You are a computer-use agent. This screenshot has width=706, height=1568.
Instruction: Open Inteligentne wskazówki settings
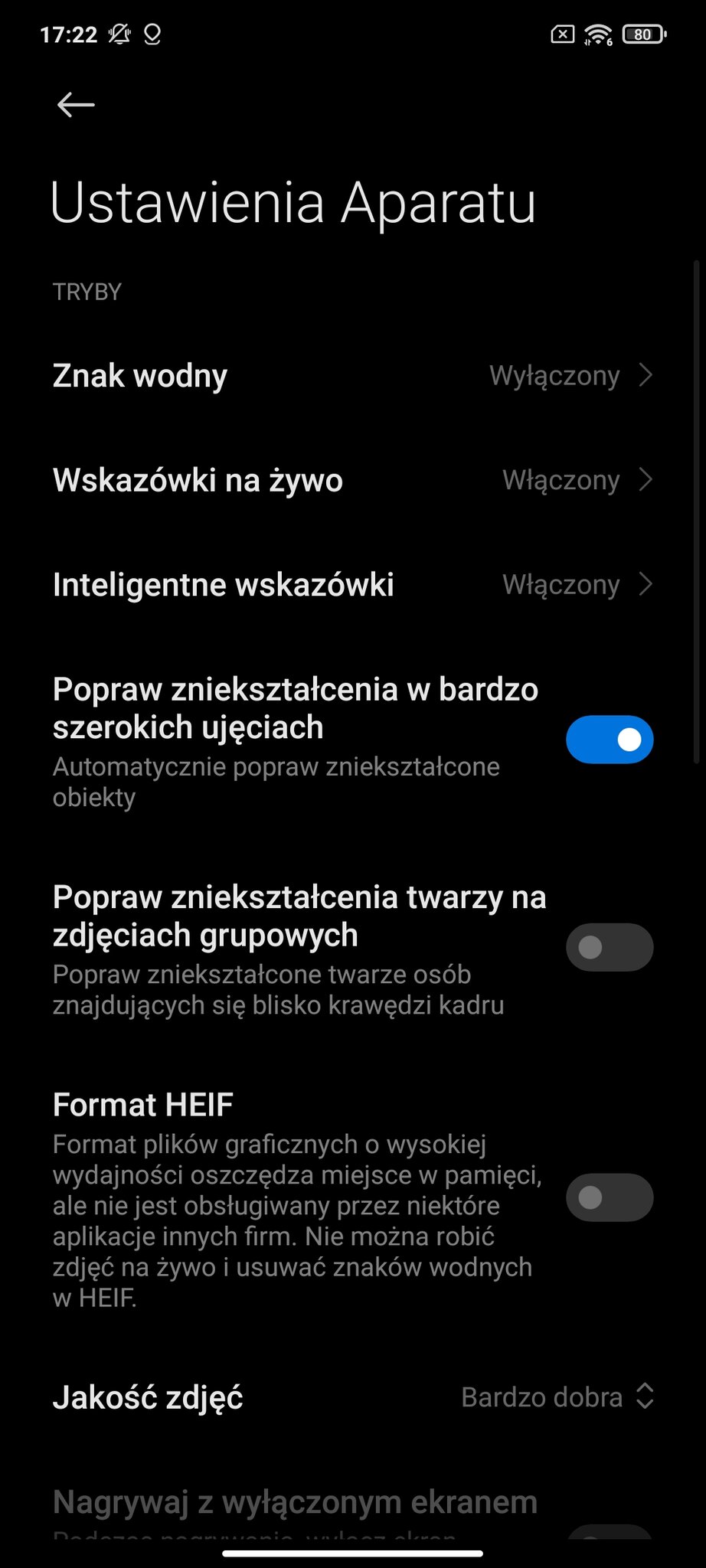353,585
